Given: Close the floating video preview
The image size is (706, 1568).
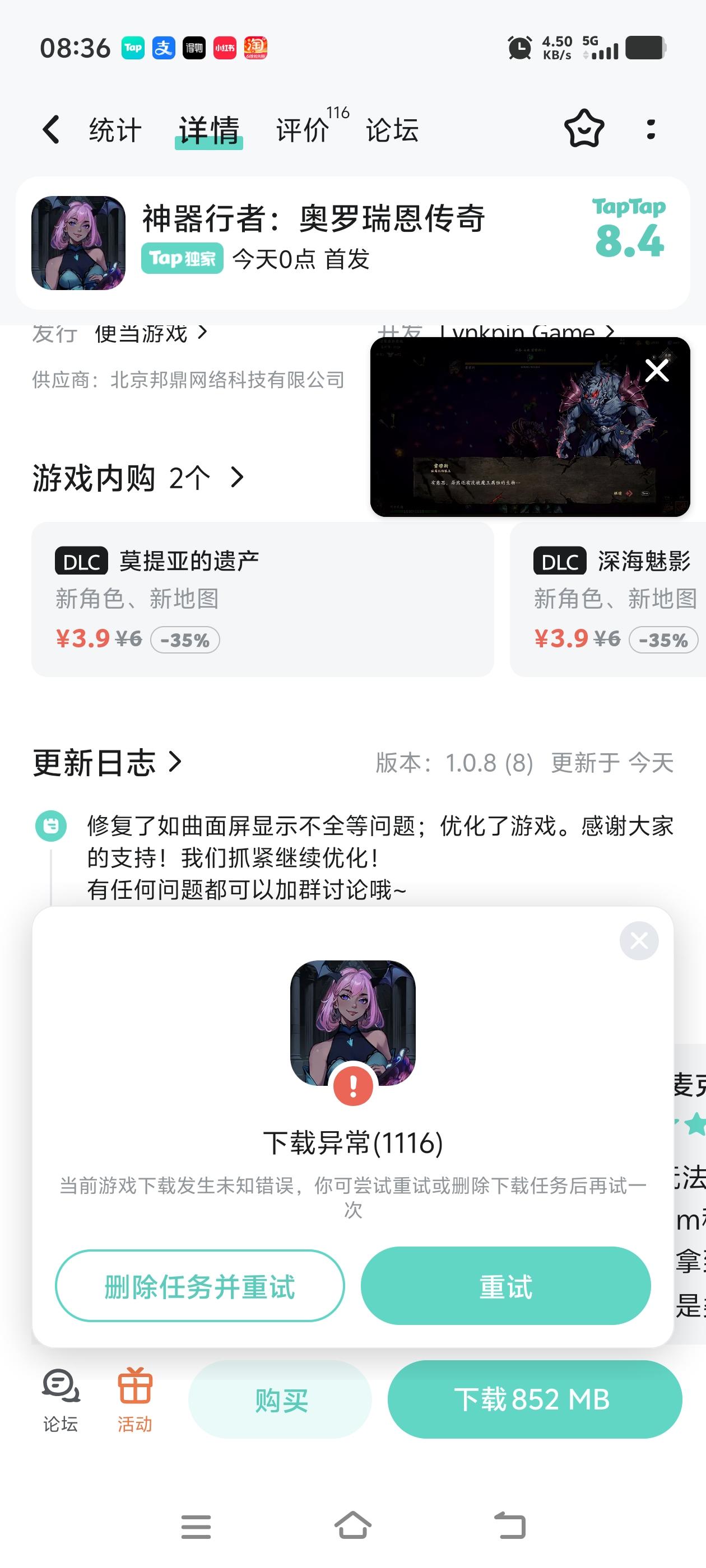Looking at the screenshot, I should point(656,370).
